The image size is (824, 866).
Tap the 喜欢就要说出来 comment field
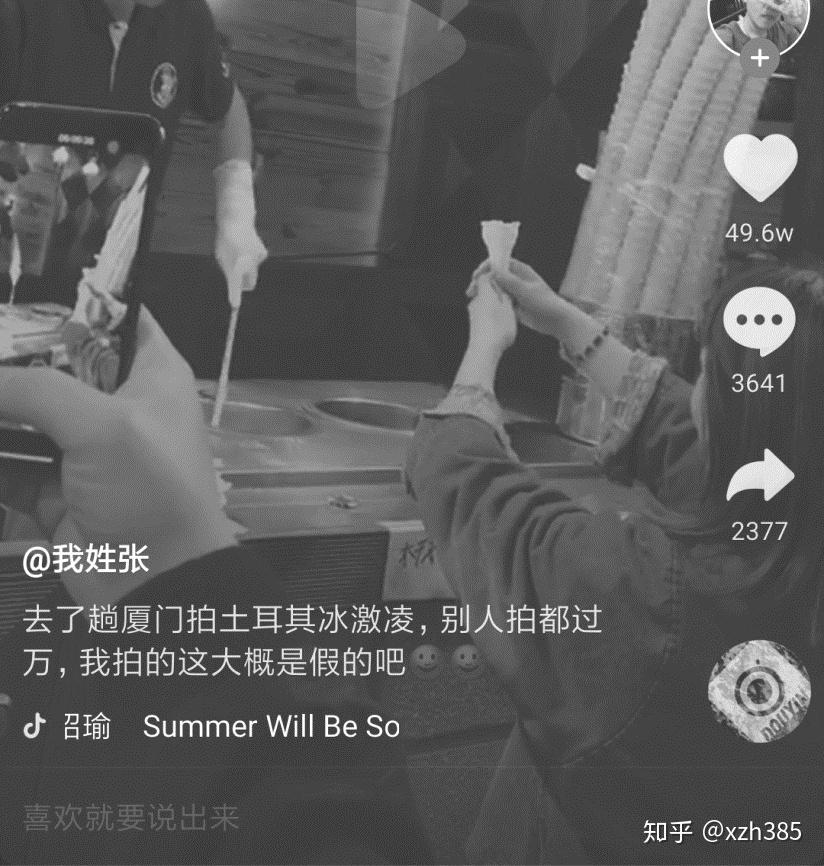132,818
